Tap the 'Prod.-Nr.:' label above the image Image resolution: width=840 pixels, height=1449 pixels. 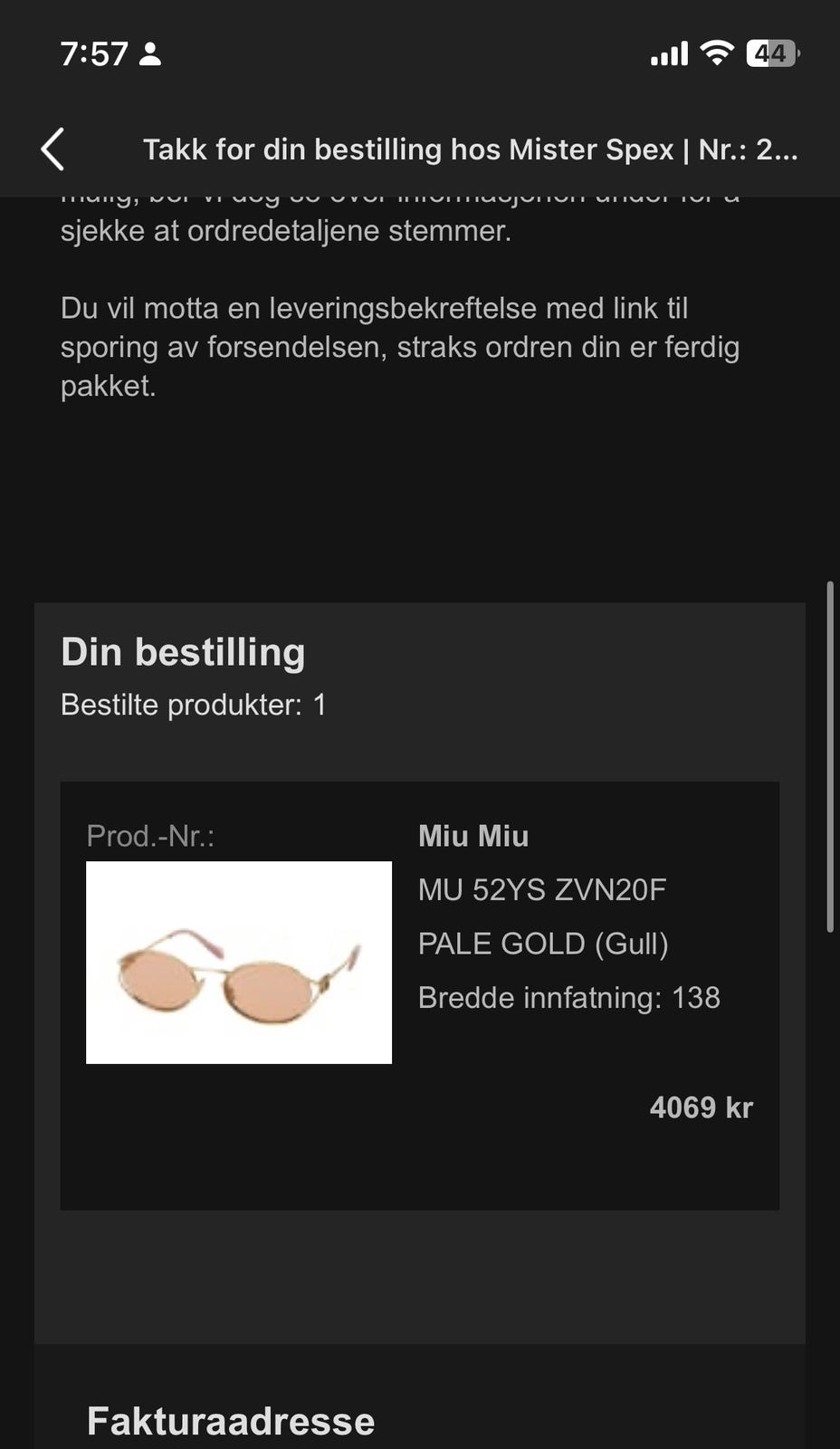151,836
